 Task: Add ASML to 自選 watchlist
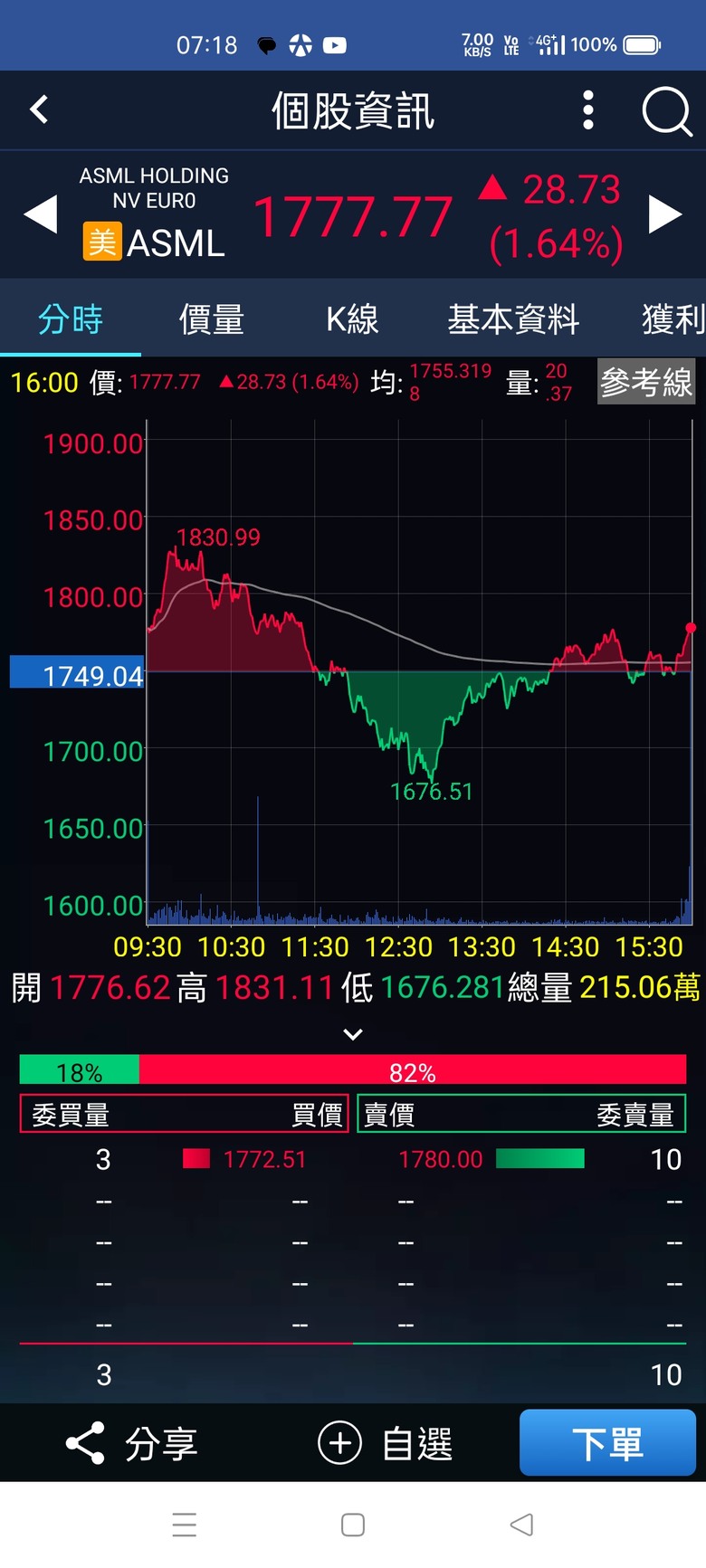pyautogui.click(x=386, y=1443)
